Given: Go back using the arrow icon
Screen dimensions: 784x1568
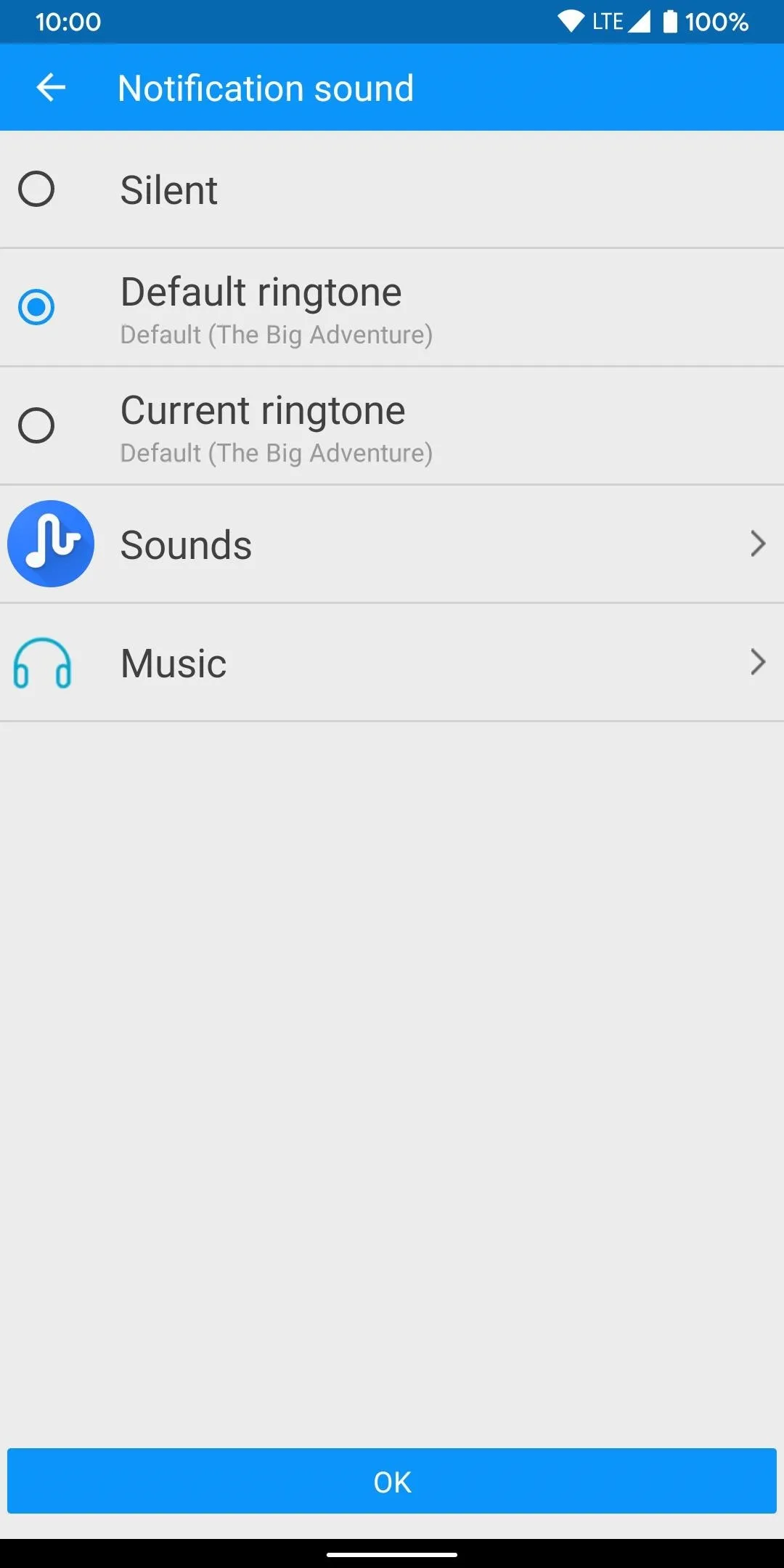Looking at the screenshot, I should (51, 88).
